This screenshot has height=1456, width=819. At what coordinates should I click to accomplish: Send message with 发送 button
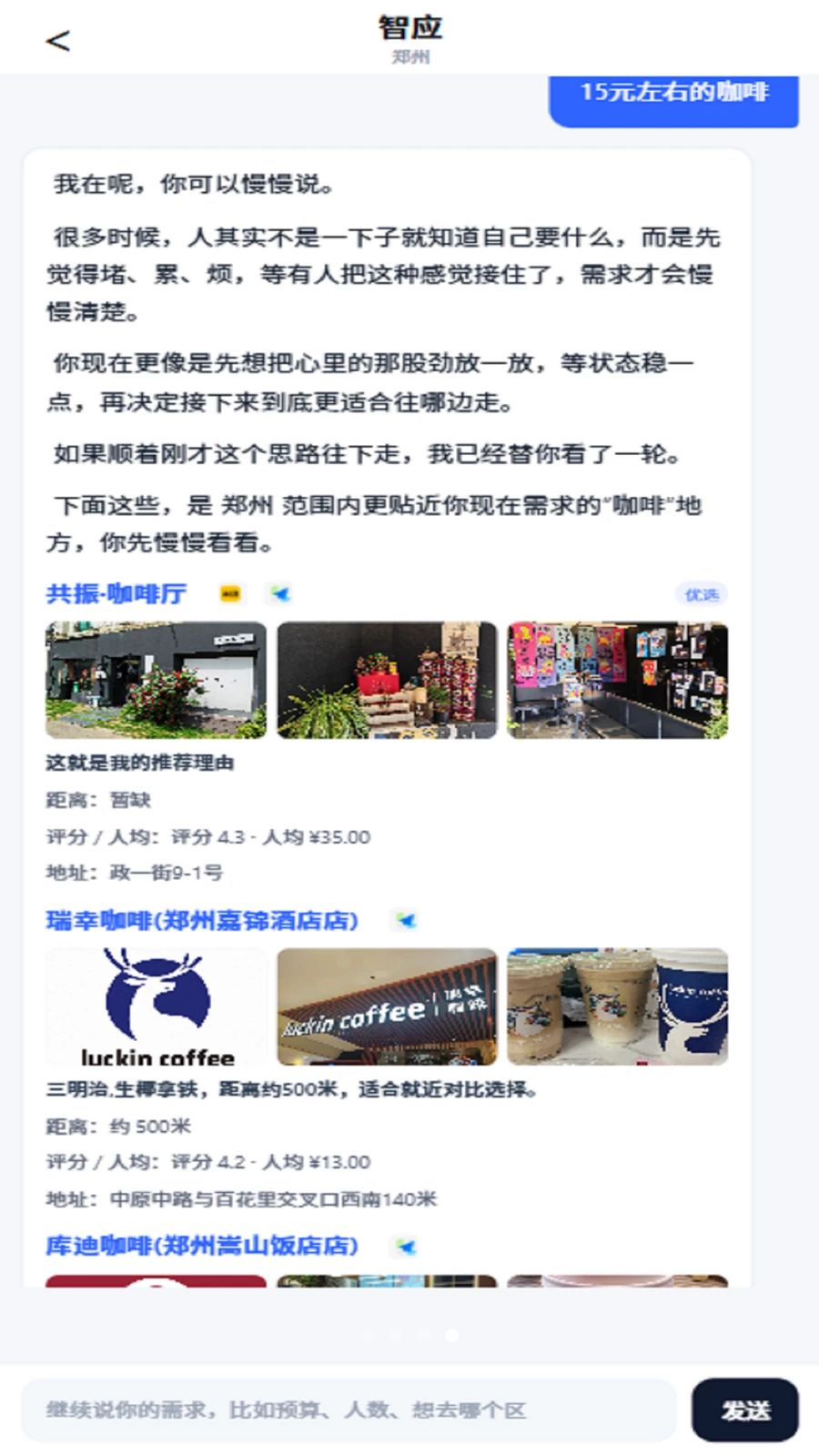point(745,1410)
